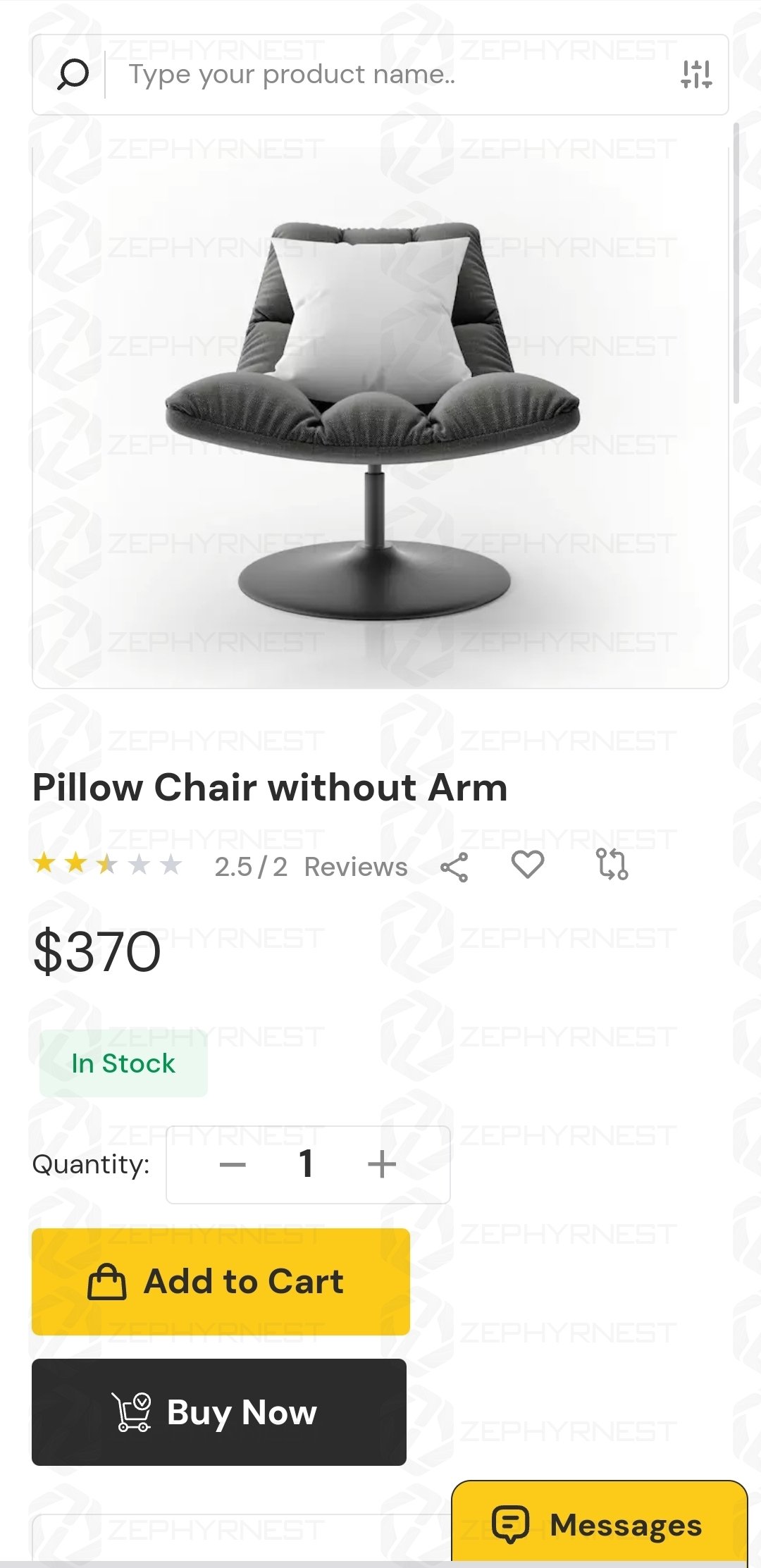Tap the search magnifier icon
The height and width of the screenshot is (1568, 761).
coord(73,75)
